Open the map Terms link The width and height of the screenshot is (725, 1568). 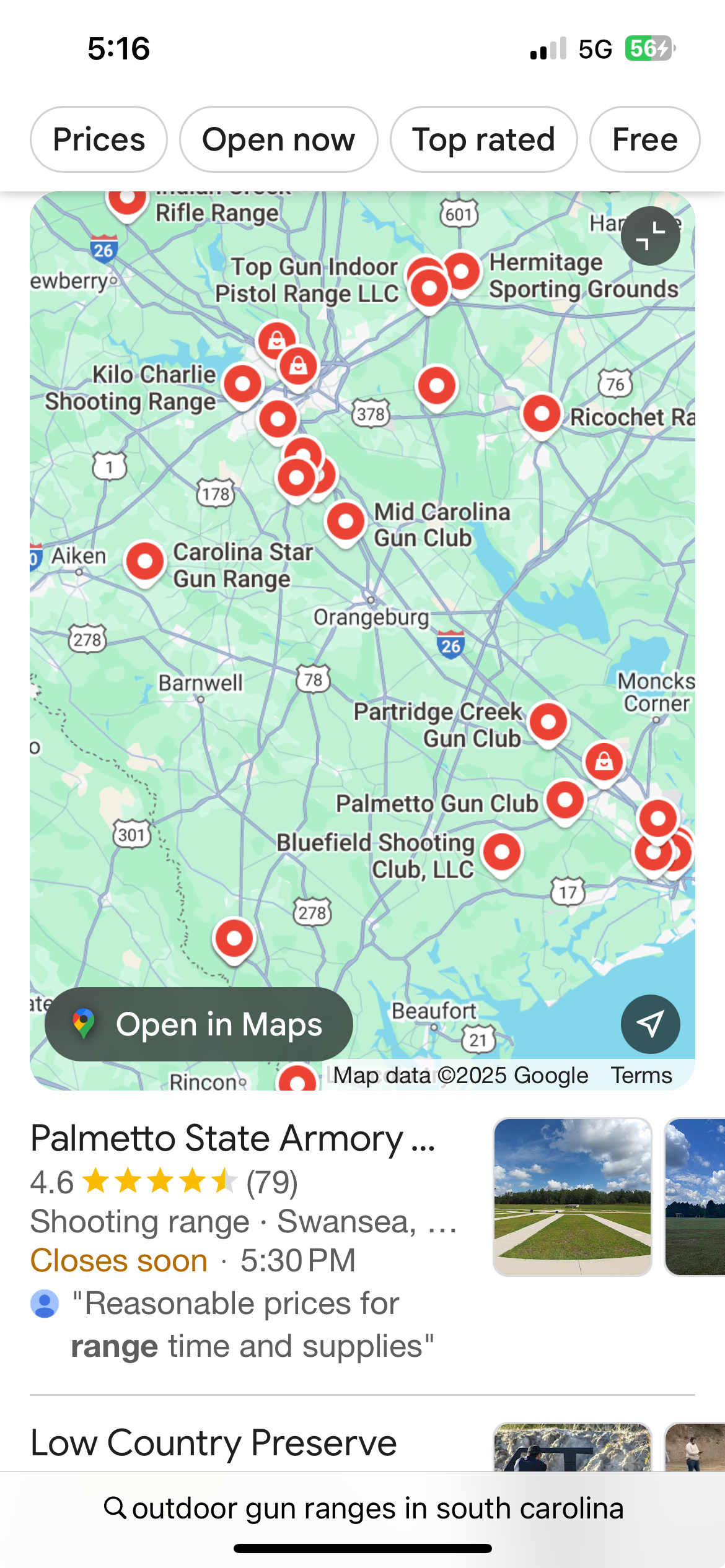pyautogui.click(x=641, y=1076)
